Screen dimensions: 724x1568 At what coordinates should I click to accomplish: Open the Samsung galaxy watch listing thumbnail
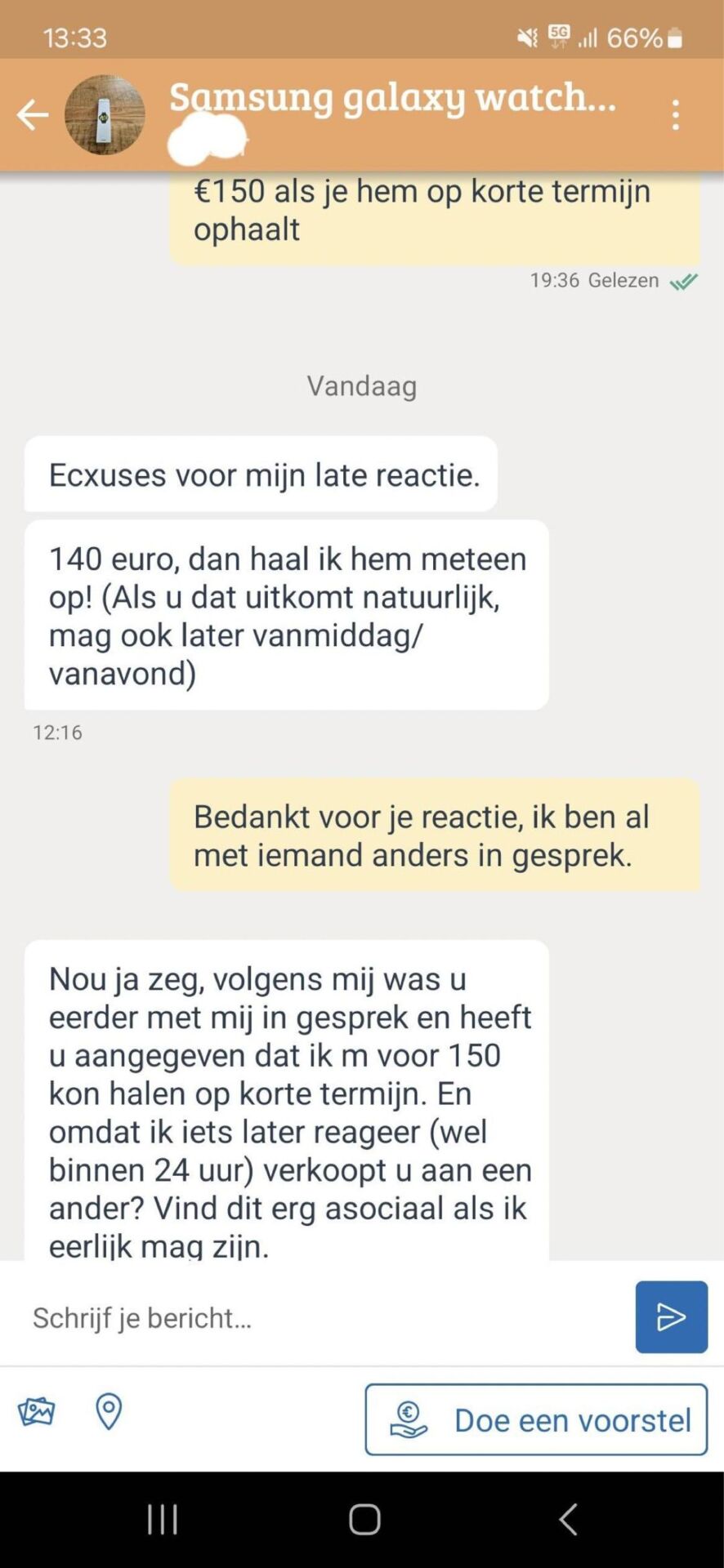click(105, 115)
